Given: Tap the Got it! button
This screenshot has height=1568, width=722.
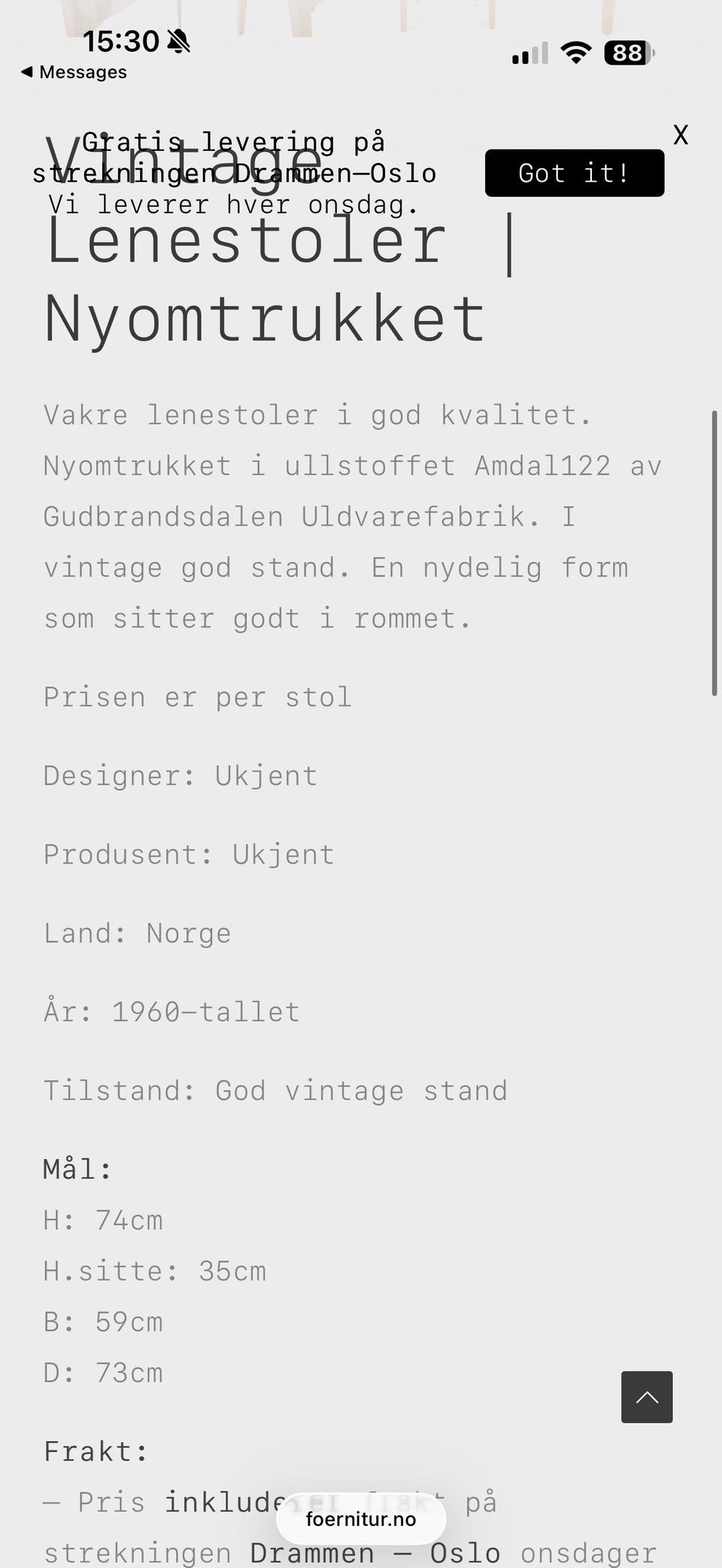Looking at the screenshot, I should coord(574,173).
